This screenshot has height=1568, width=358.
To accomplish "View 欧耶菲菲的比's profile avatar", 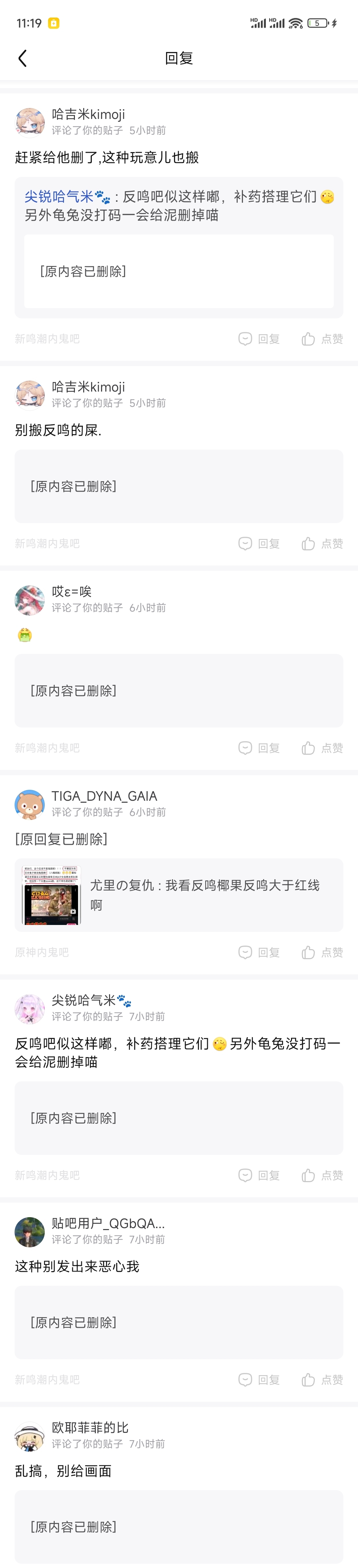I will click(x=30, y=1436).
